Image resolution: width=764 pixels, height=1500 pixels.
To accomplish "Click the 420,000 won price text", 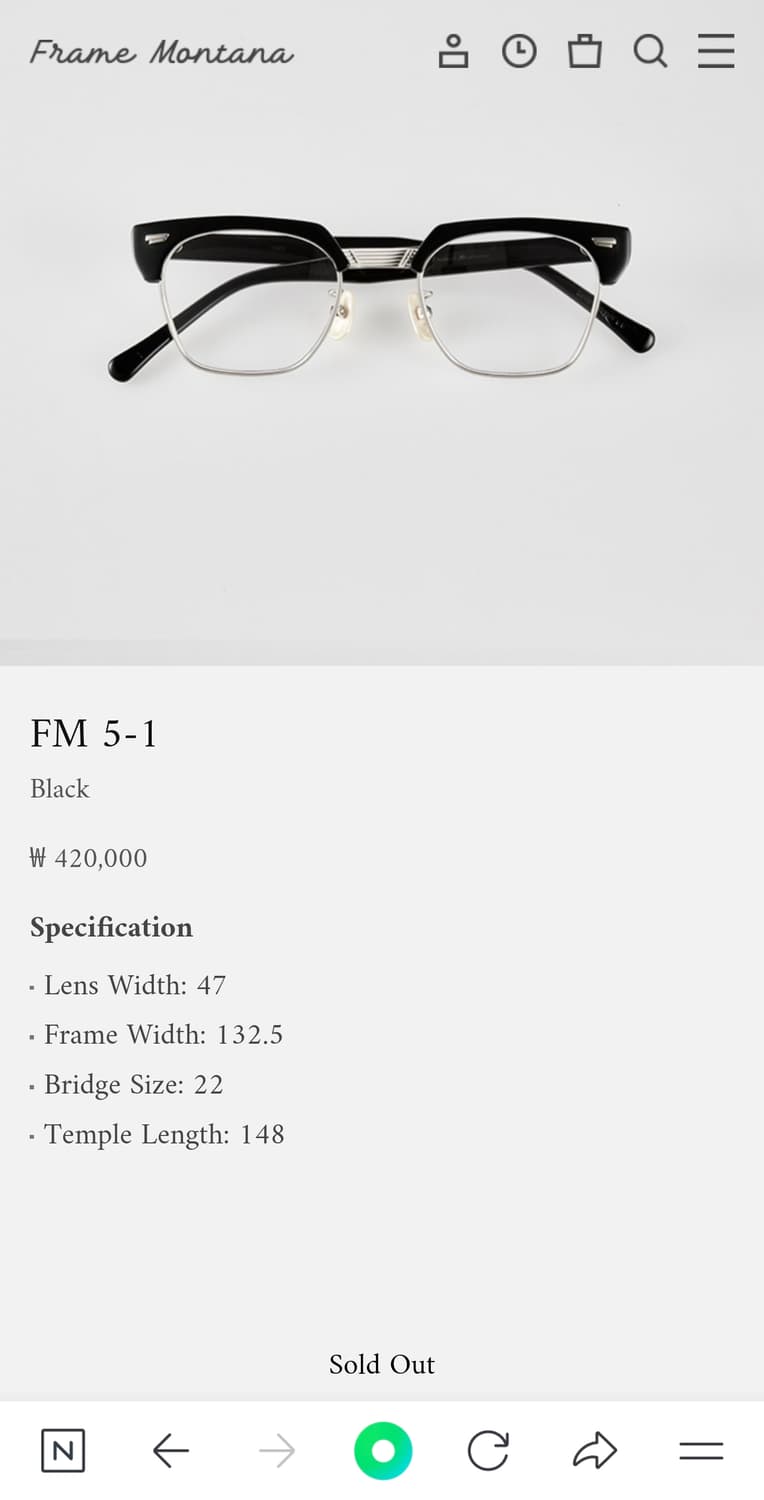I will tap(88, 858).
